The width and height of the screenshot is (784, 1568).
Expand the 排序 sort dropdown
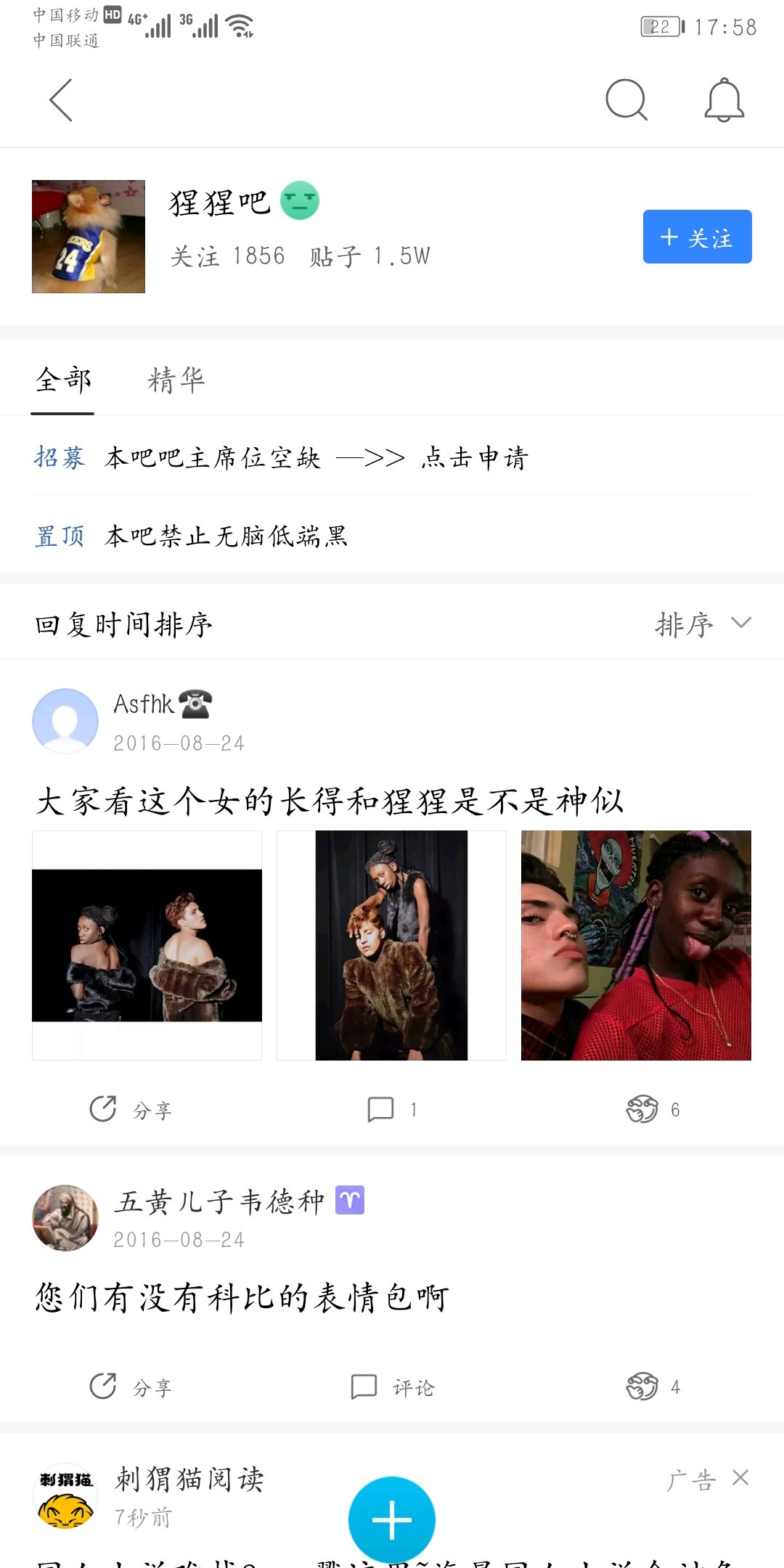tap(702, 624)
